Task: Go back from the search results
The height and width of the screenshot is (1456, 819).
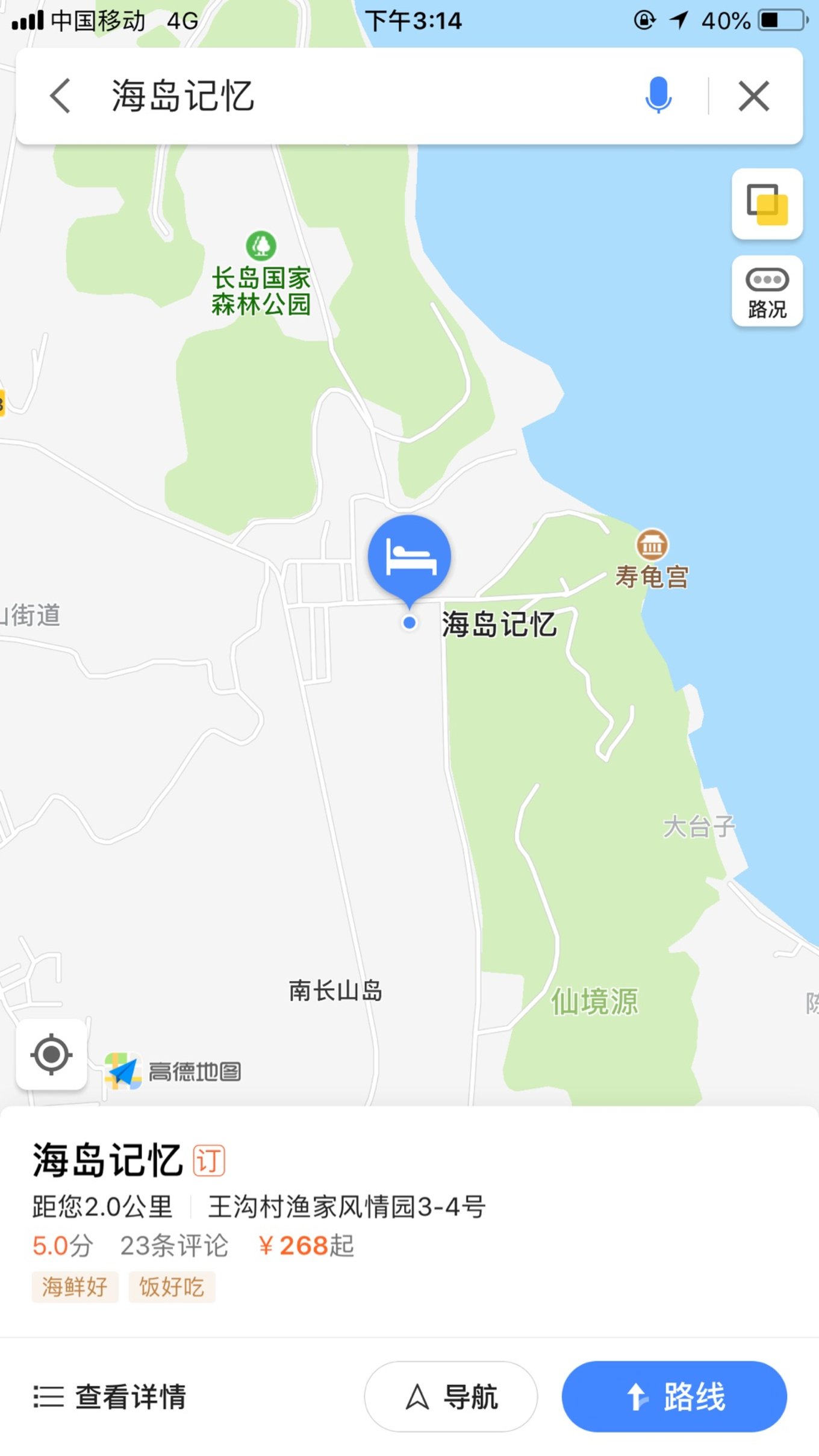Action: [x=60, y=96]
